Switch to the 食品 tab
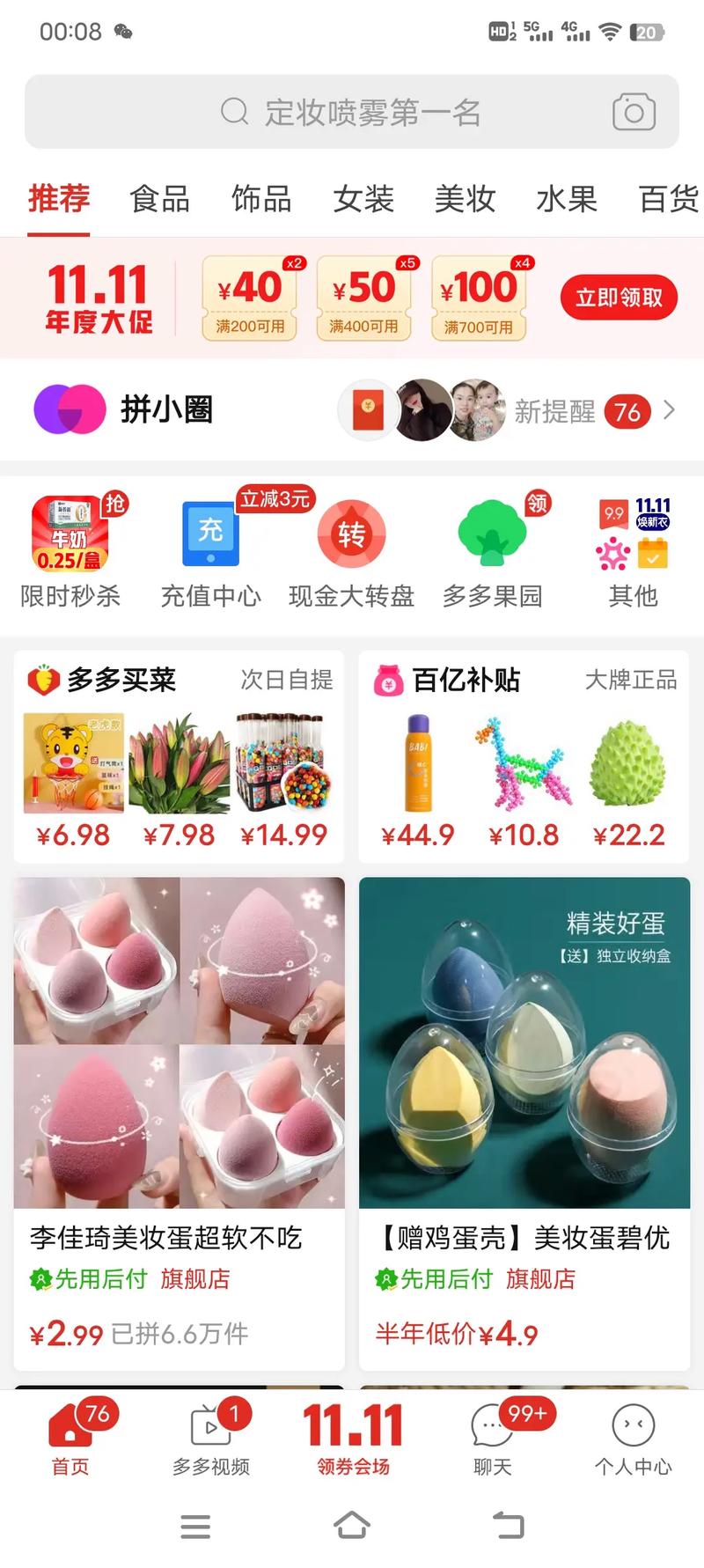Viewport: 704px width, 1568px height. [x=159, y=199]
